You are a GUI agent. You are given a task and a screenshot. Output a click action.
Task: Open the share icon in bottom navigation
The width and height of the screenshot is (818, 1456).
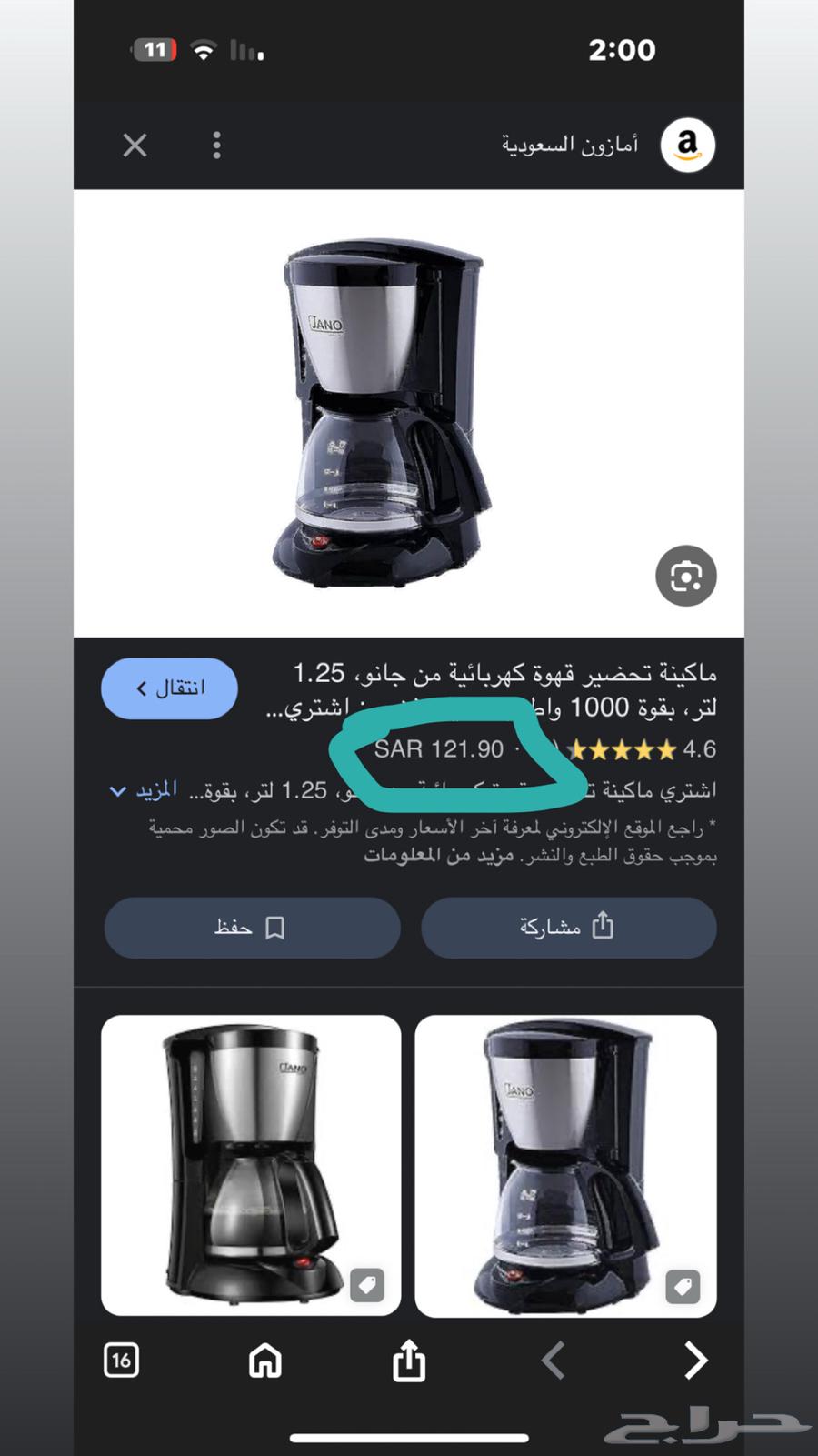tap(409, 1361)
